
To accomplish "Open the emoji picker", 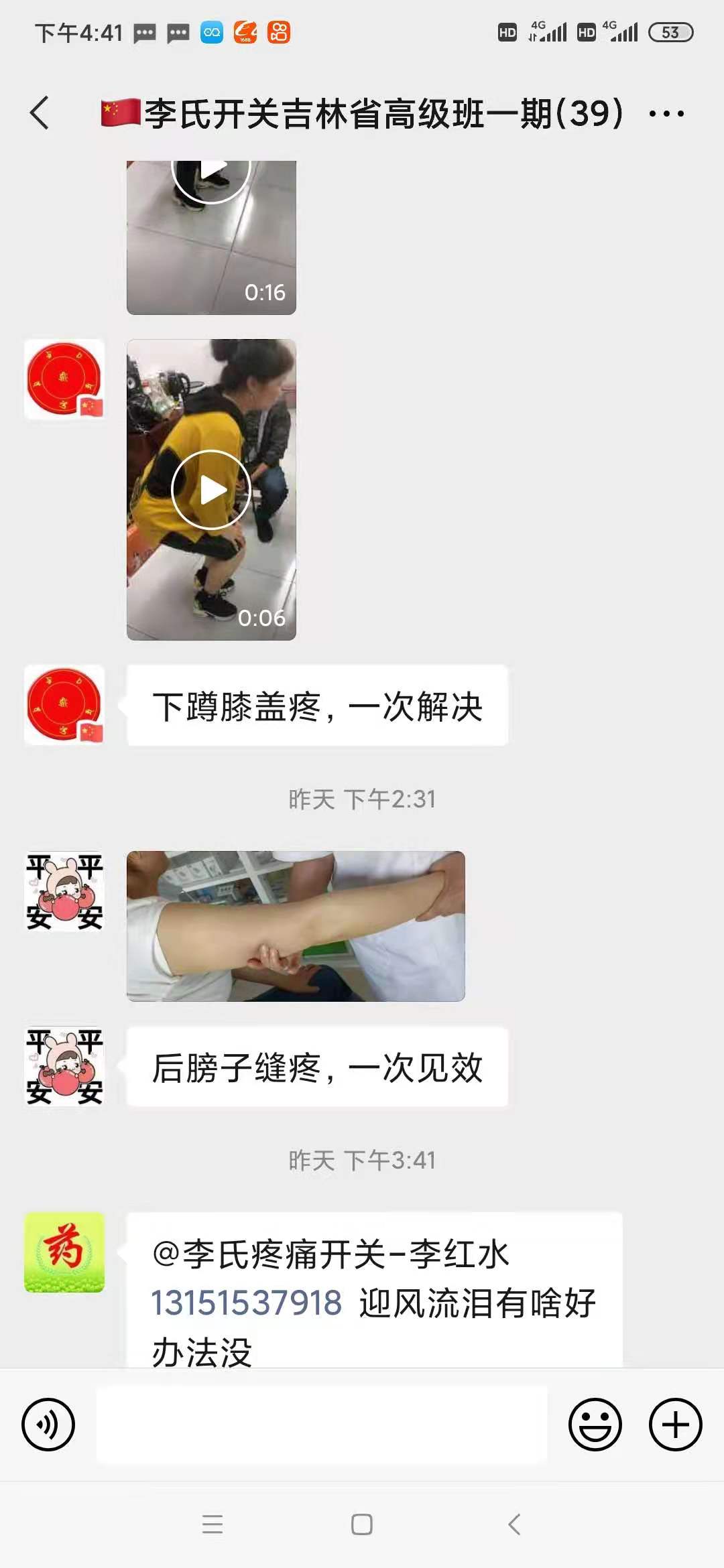I will [x=595, y=1425].
